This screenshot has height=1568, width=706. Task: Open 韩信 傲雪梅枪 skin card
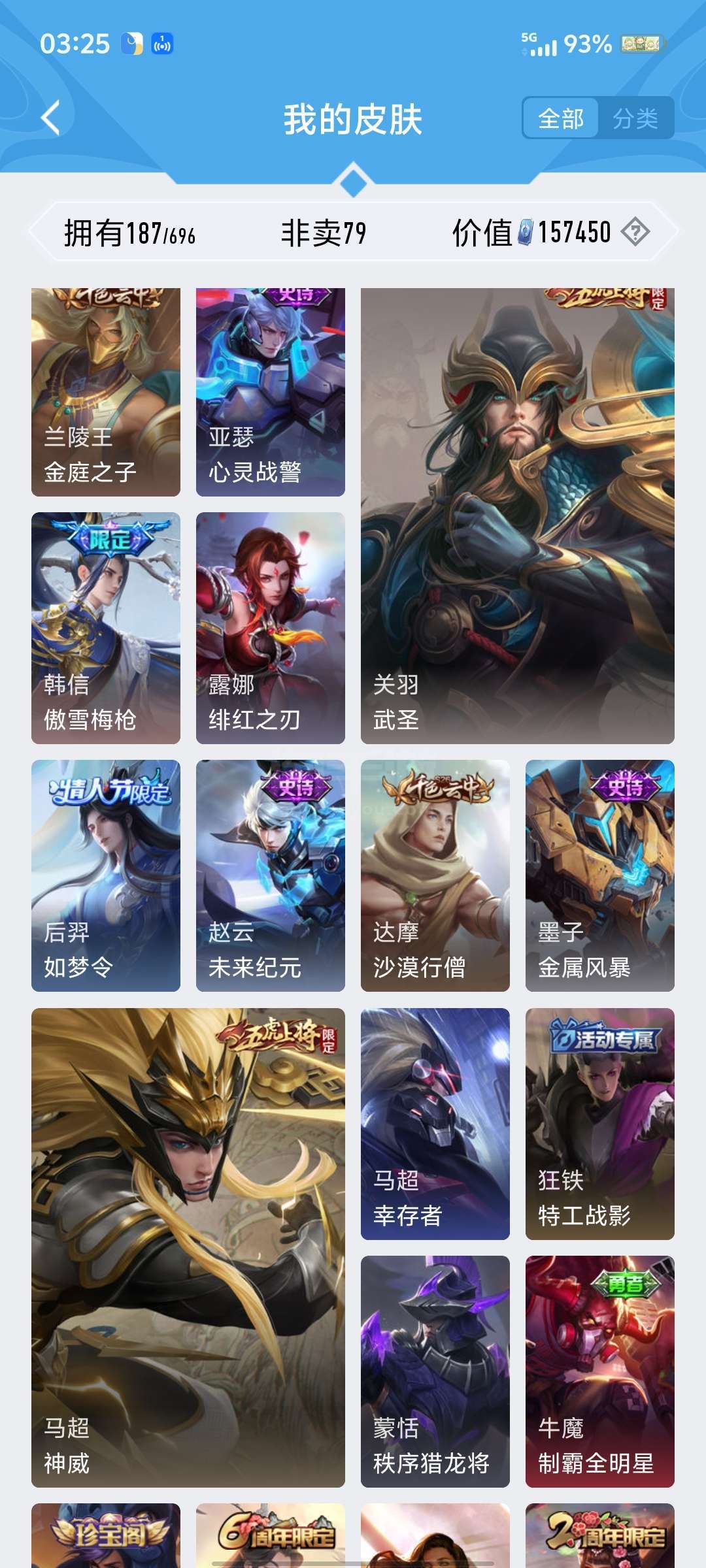point(106,628)
